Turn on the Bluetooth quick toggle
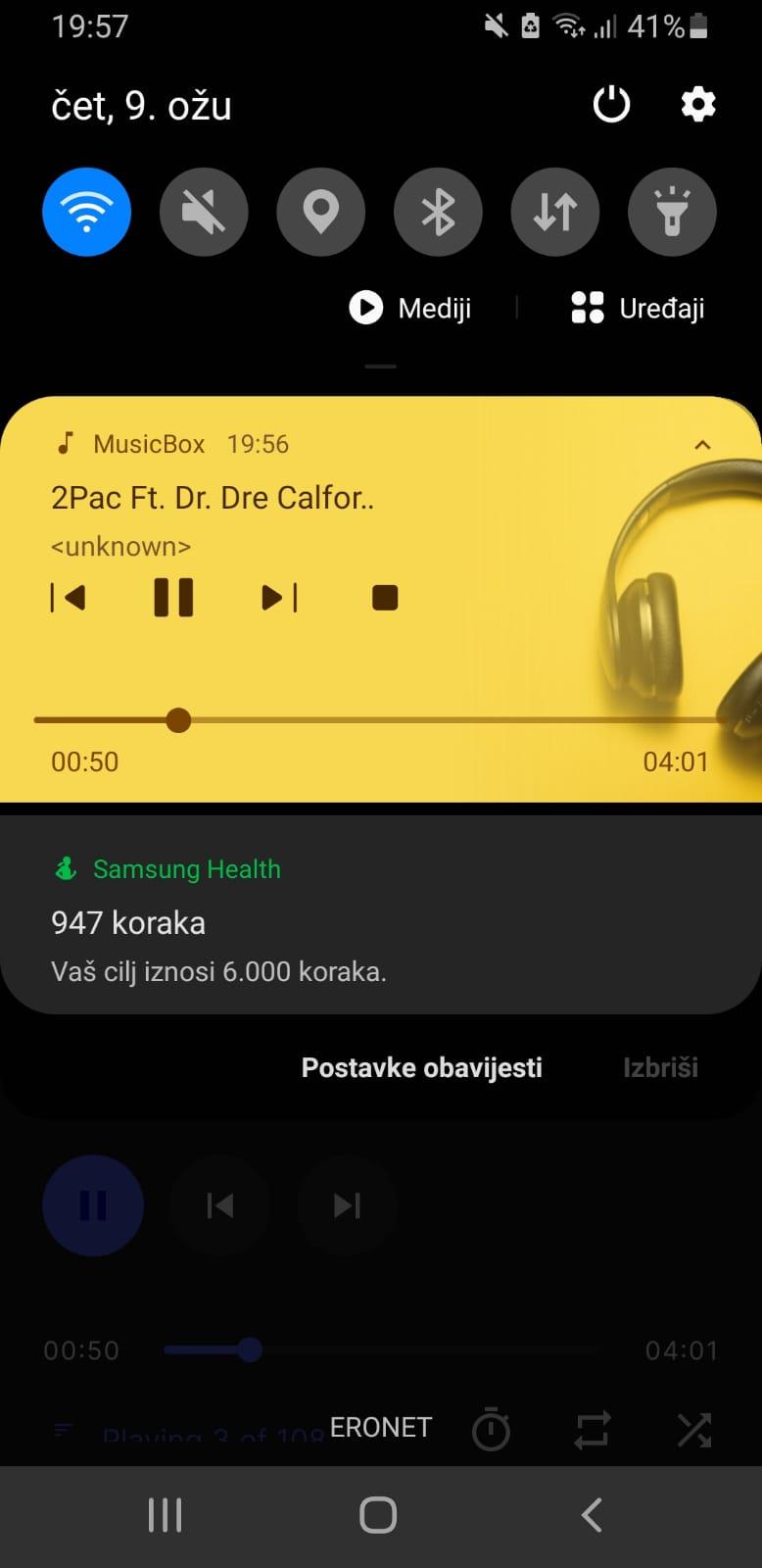This screenshot has height=1568, width=762. (438, 212)
